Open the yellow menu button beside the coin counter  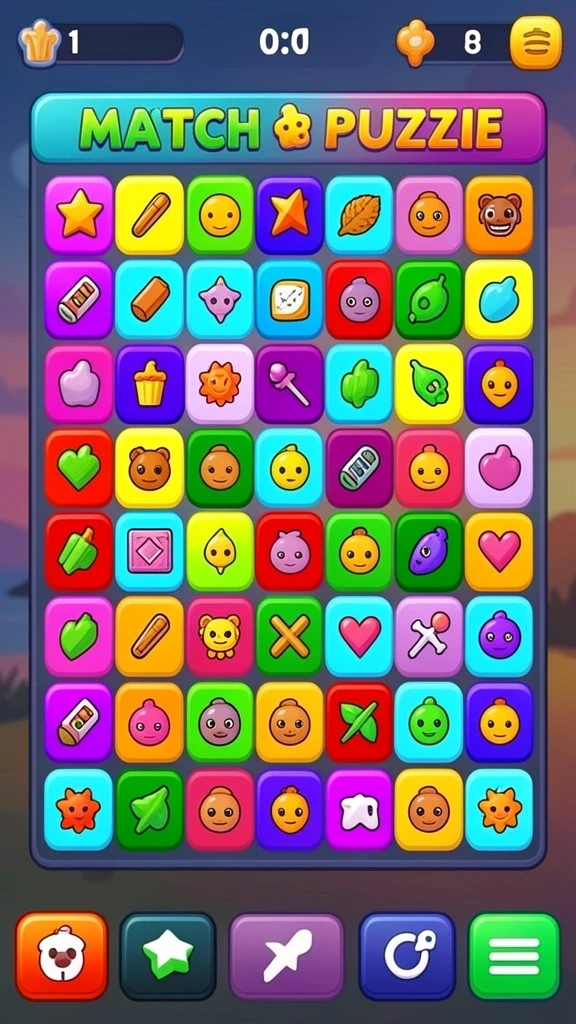click(536, 42)
